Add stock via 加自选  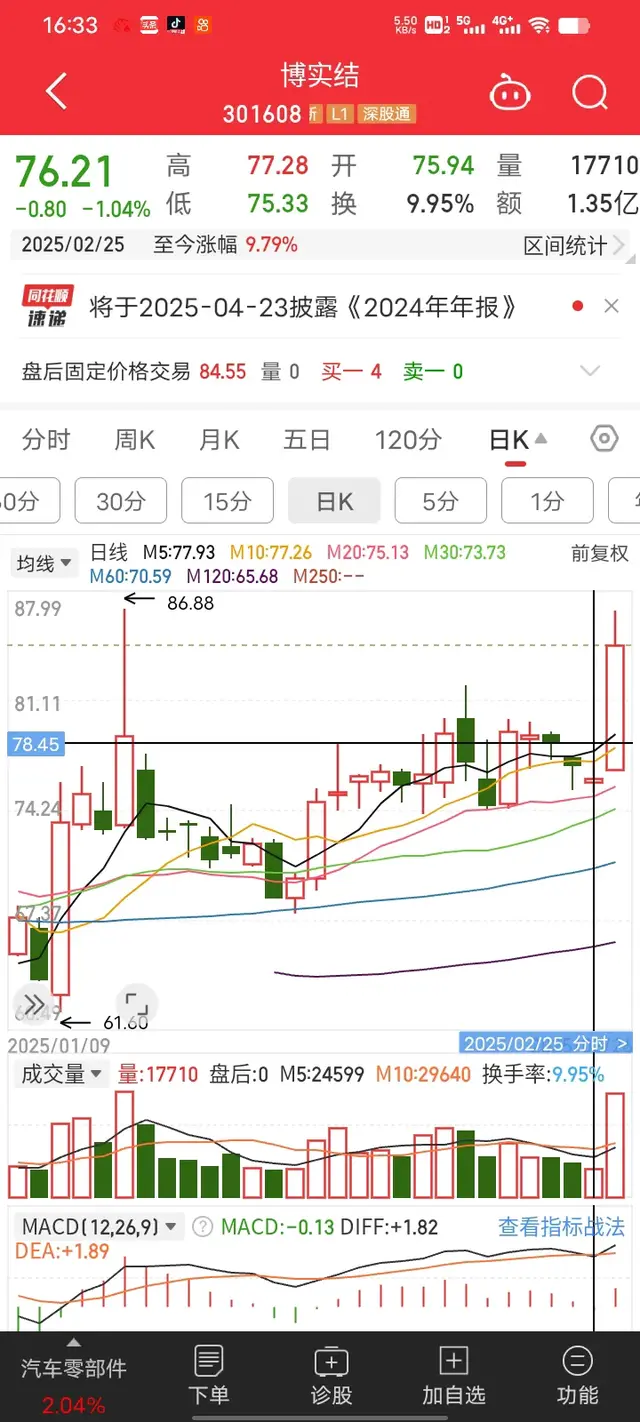coord(453,1375)
